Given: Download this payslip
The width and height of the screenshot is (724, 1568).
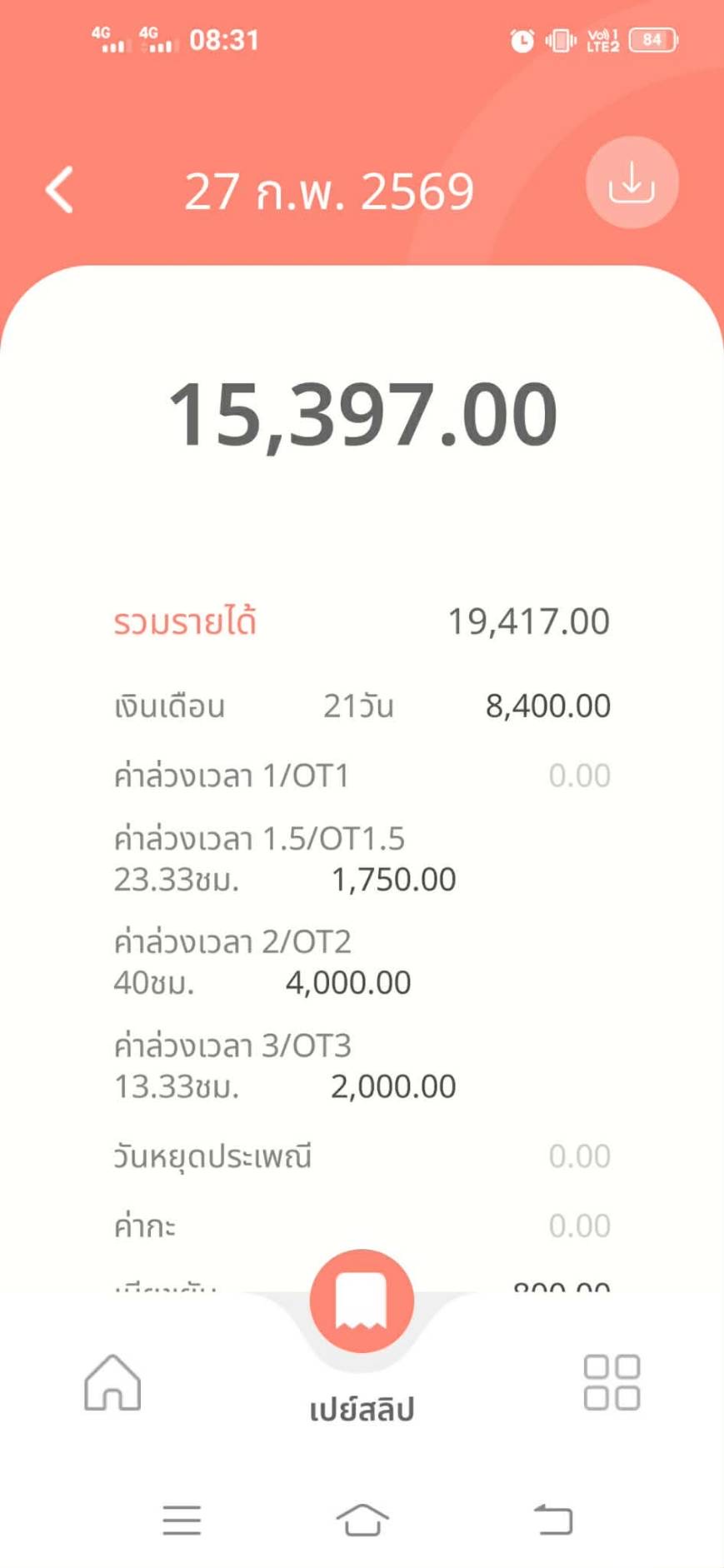Looking at the screenshot, I should coord(632,182).
